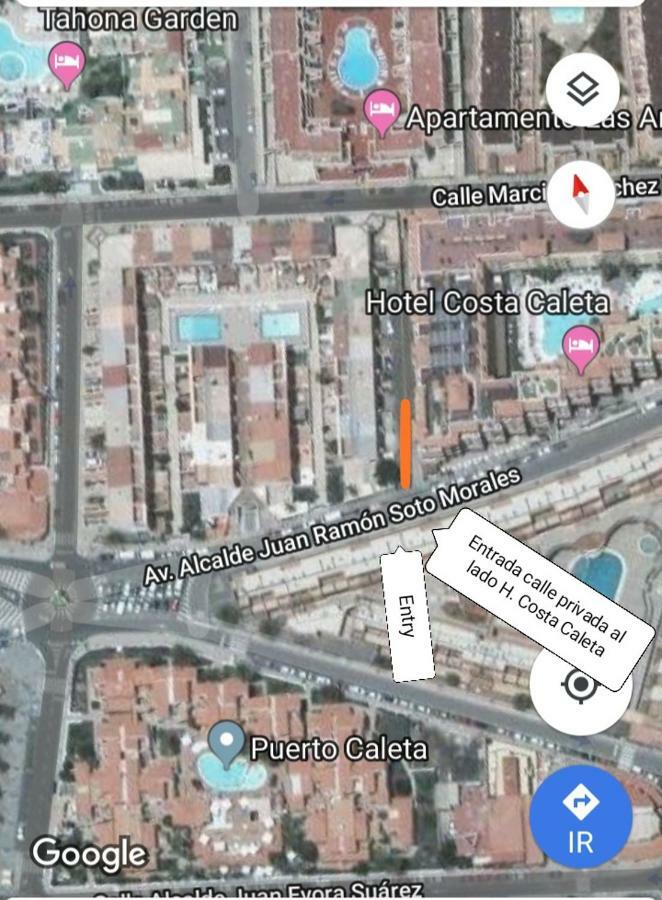Image resolution: width=662 pixels, height=900 pixels.
Task: Open the Tahona Garden hotel pin
Action: click(x=67, y=63)
